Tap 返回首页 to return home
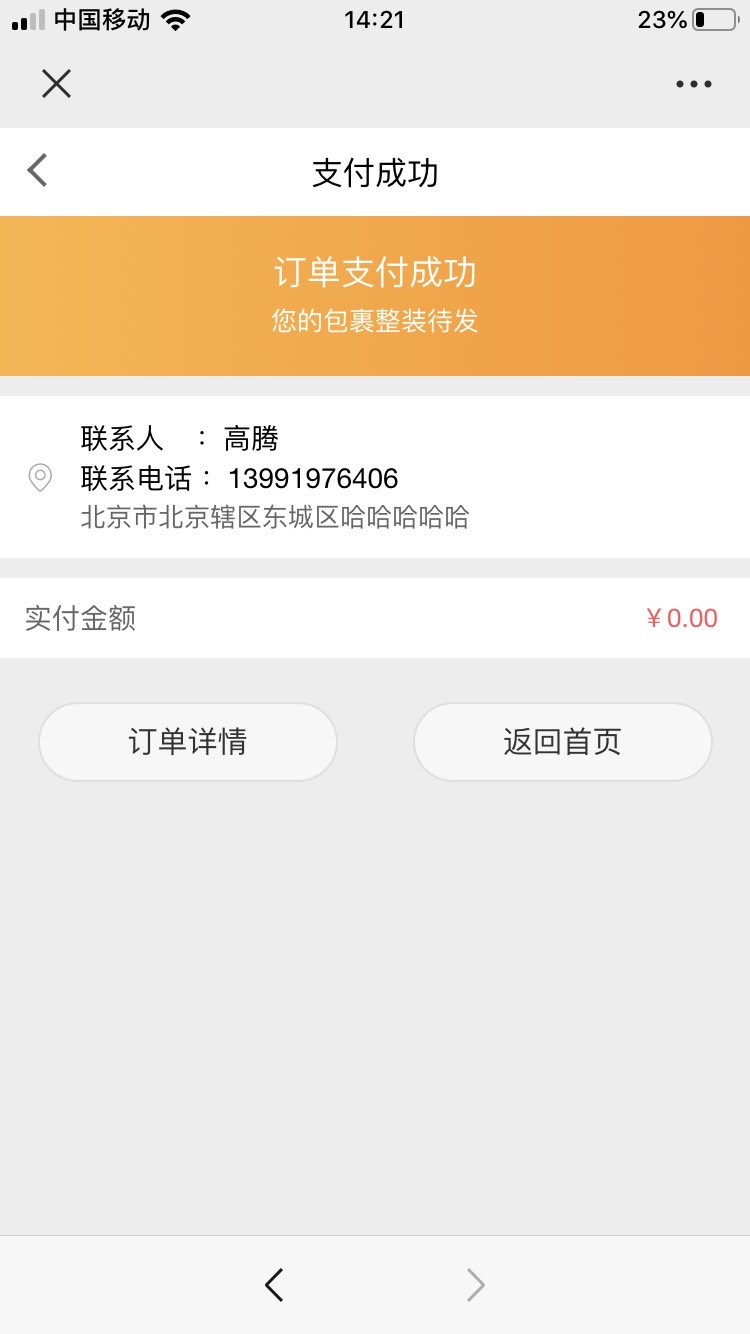Screen dimensions: 750x1334 [562, 742]
